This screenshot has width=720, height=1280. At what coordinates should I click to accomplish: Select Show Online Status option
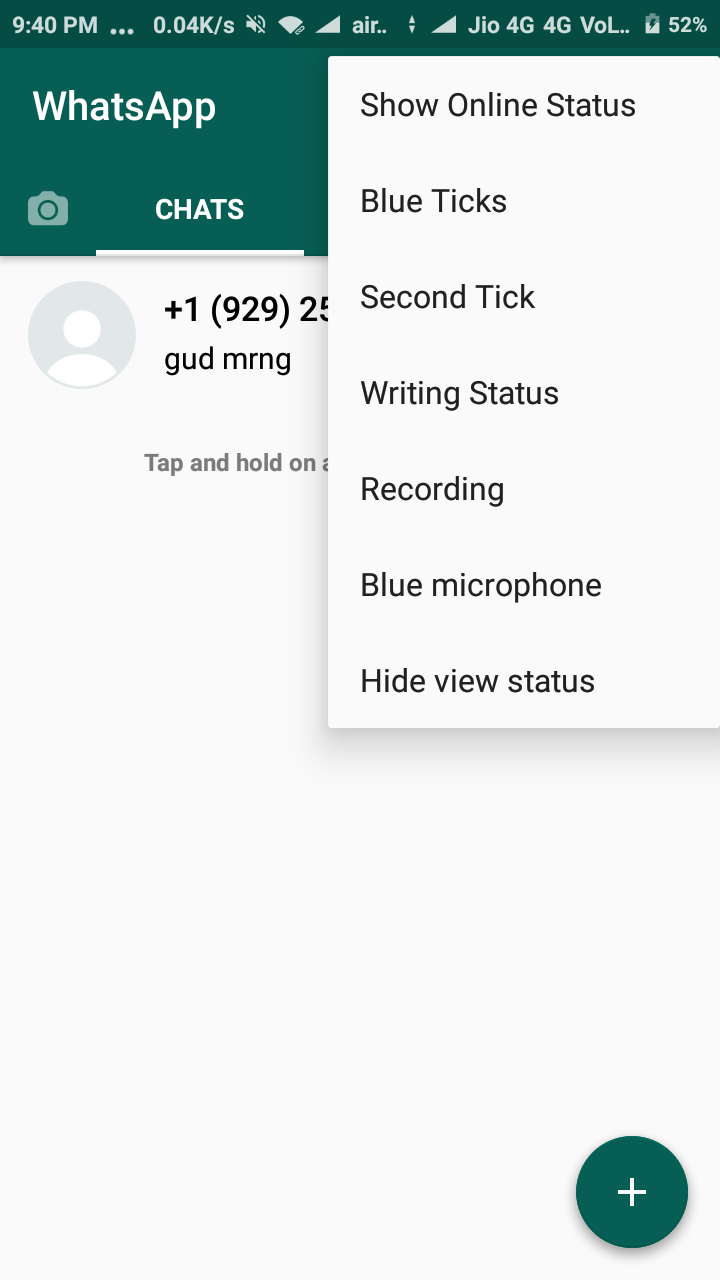498,105
